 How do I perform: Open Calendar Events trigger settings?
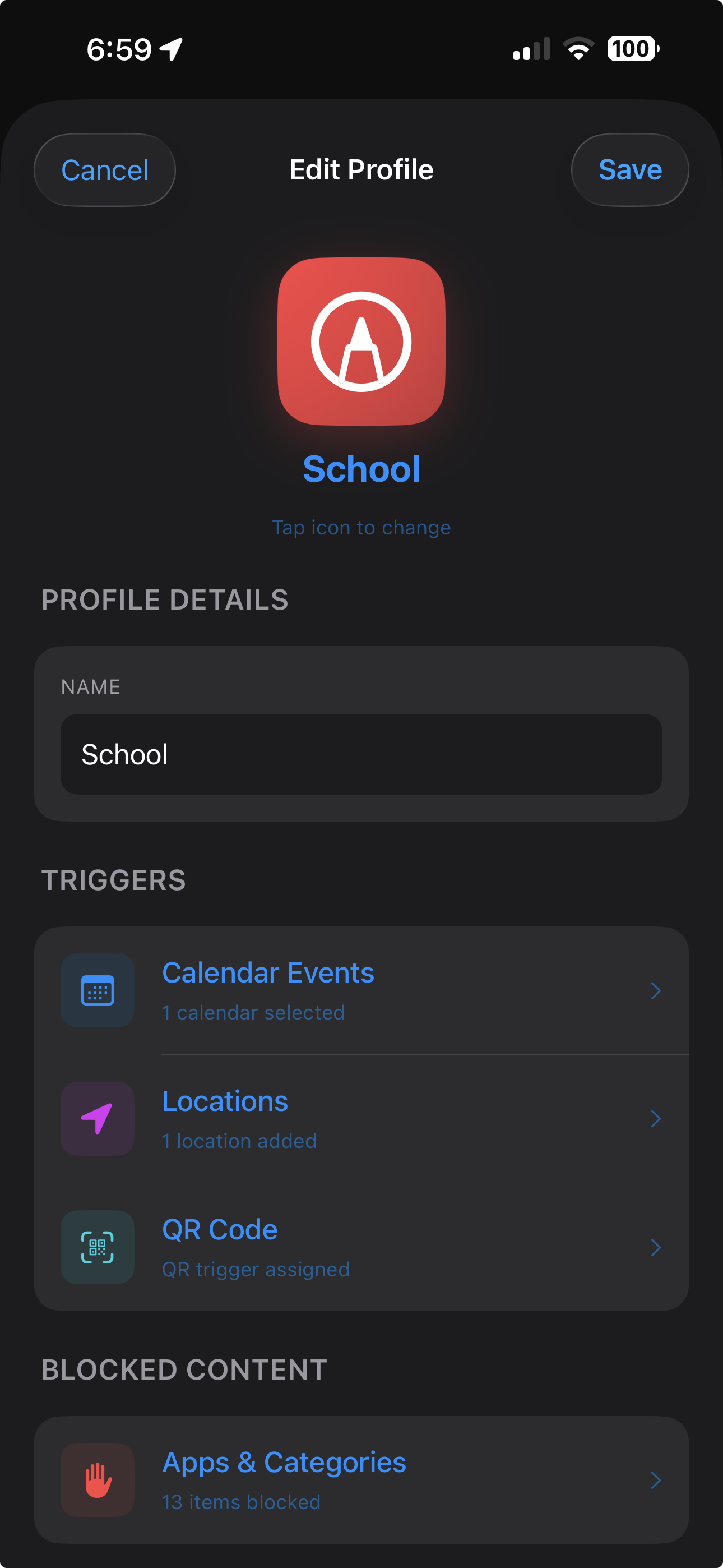(361, 990)
